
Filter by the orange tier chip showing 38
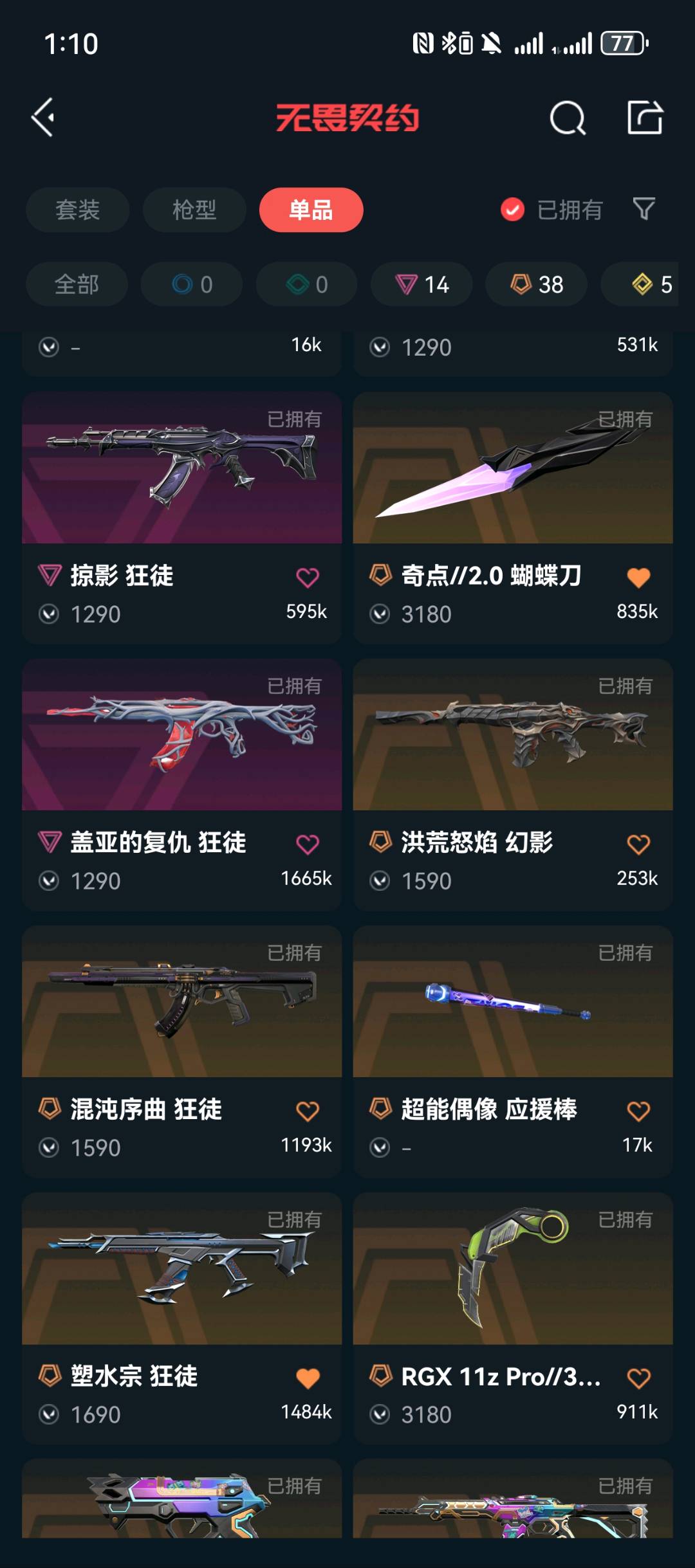click(x=536, y=284)
